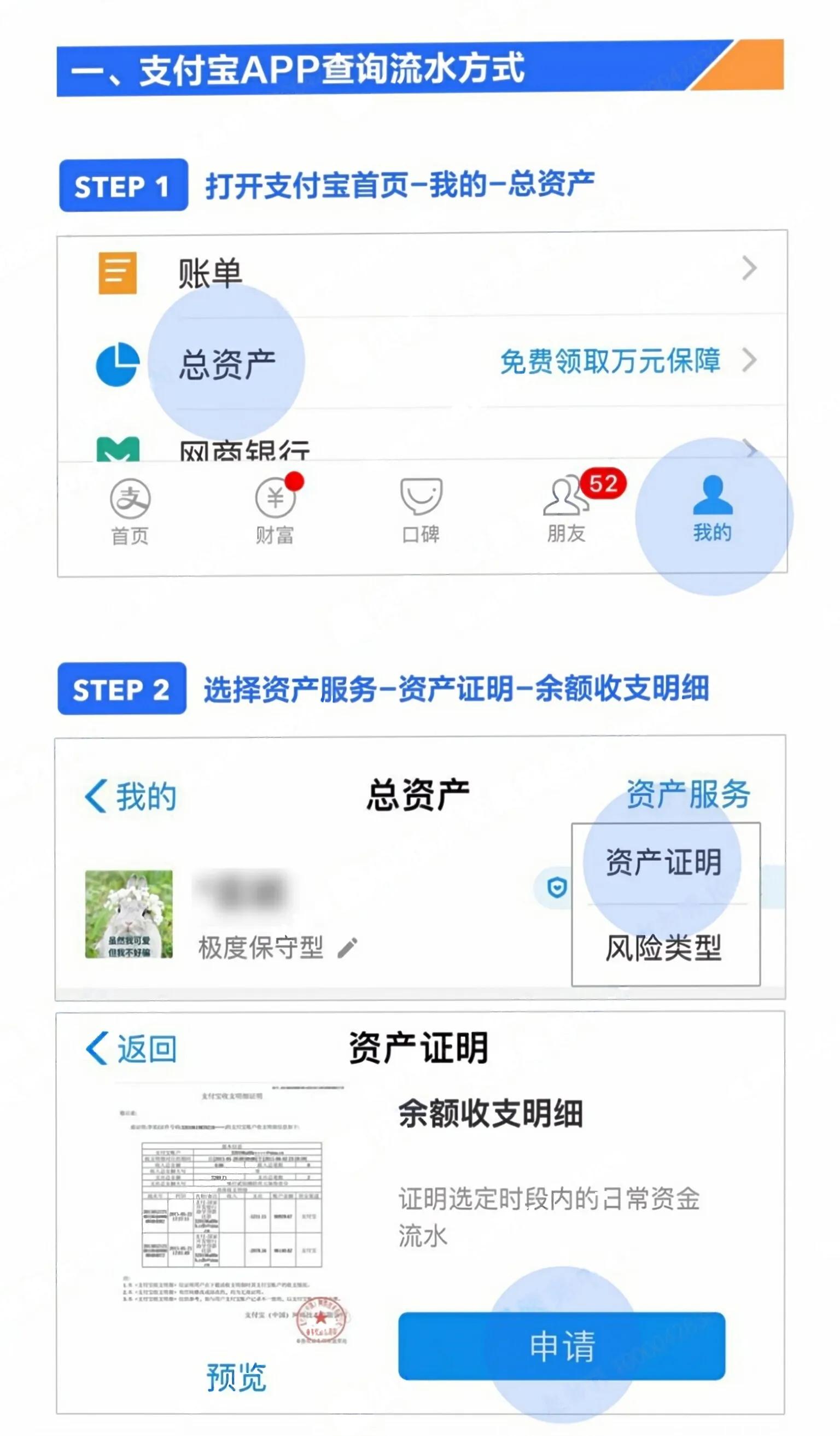Open 免费领取万元保障 link
This screenshot has width=840, height=1436.
[x=611, y=360]
